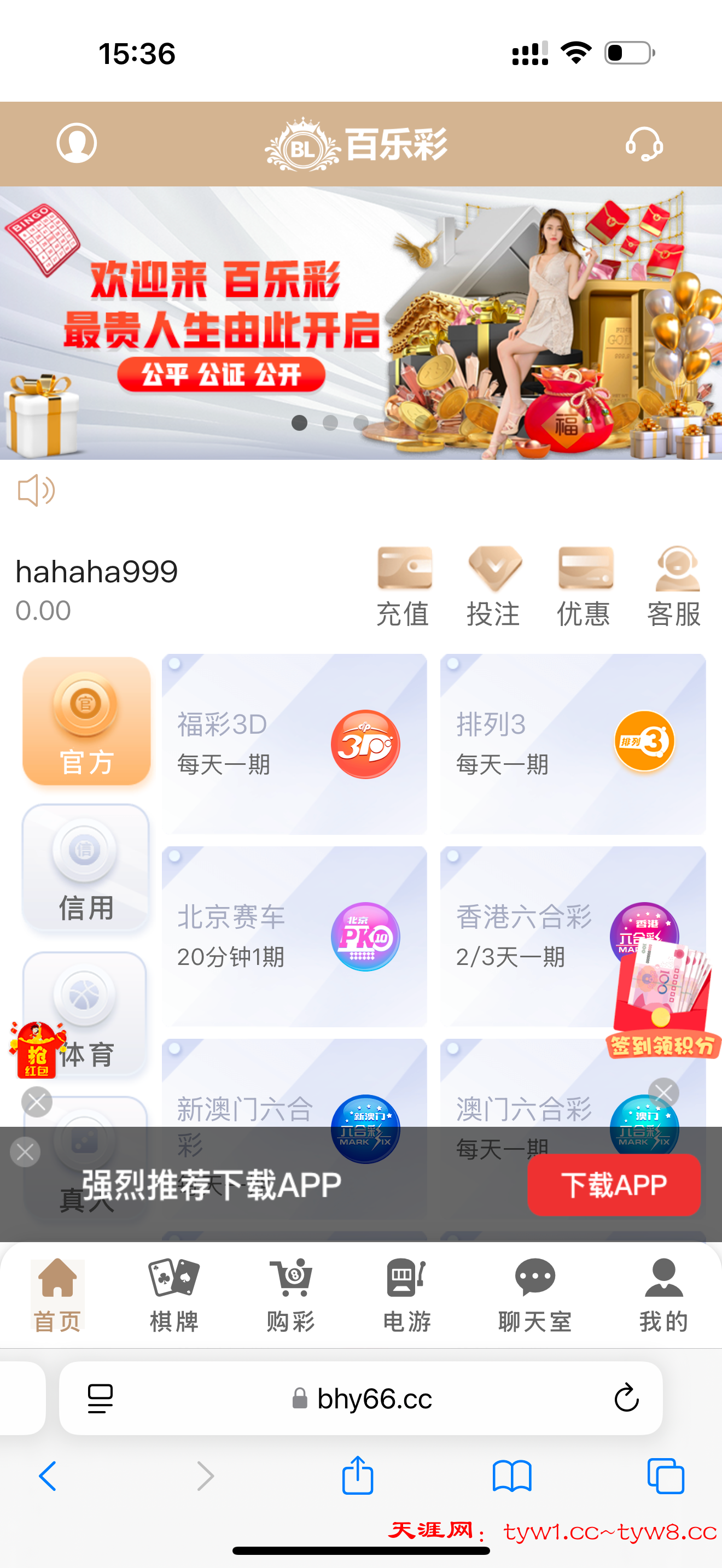
Task: Switch to the 信用 category
Action: (86, 868)
